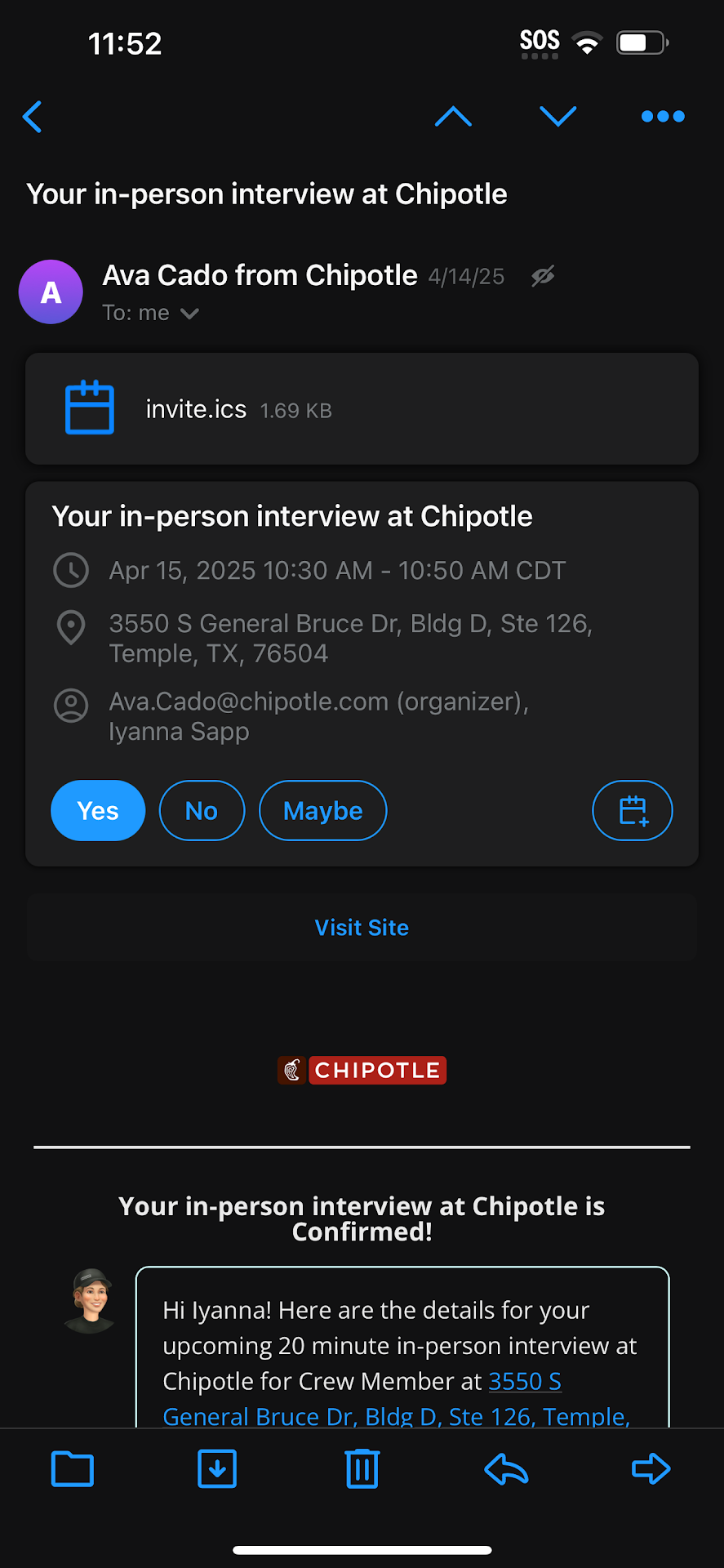This screenshot has height=1568, width=724.
Task: Respond Maybe to the interview invite
Action: point(322,811)
